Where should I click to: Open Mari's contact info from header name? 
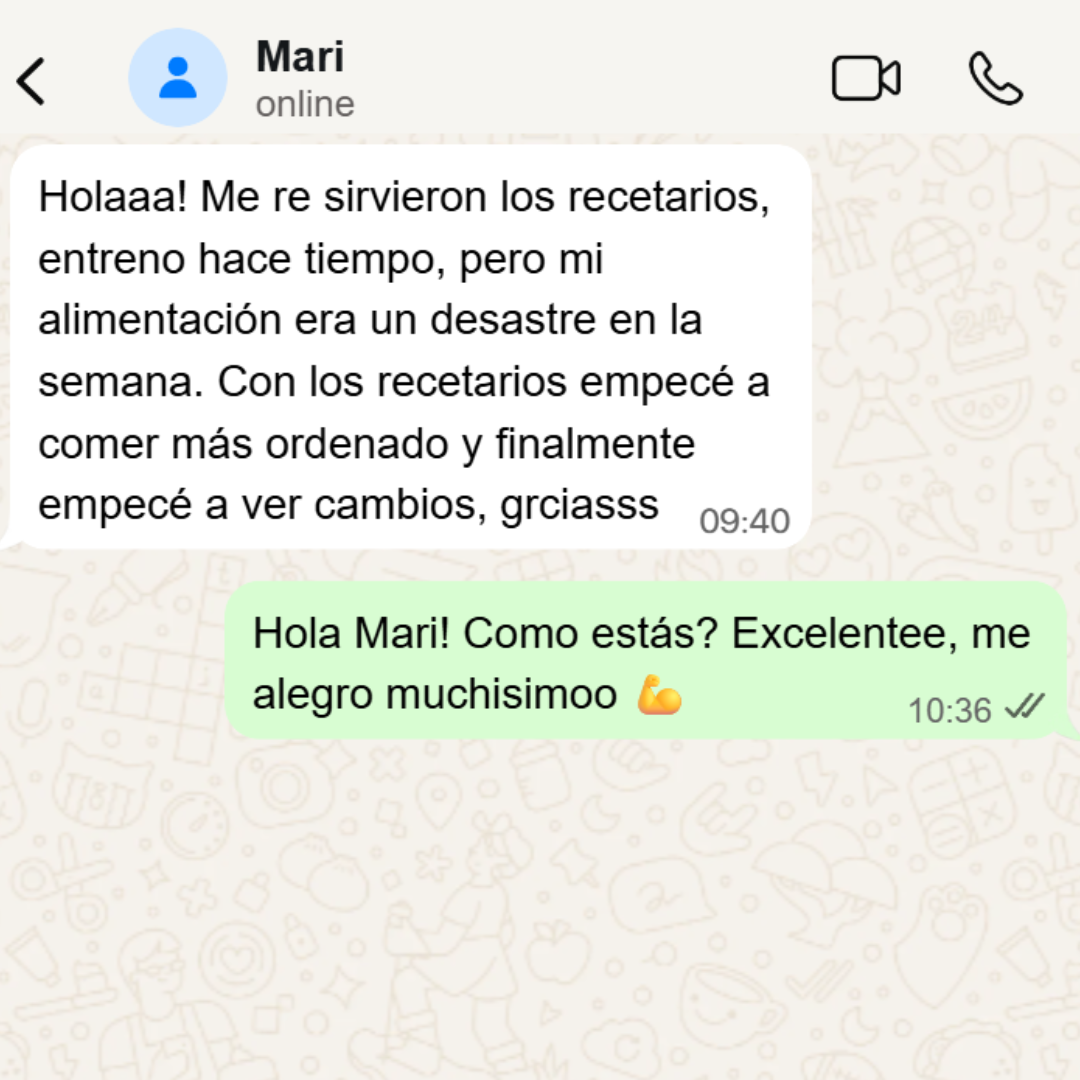coord(300,57)
